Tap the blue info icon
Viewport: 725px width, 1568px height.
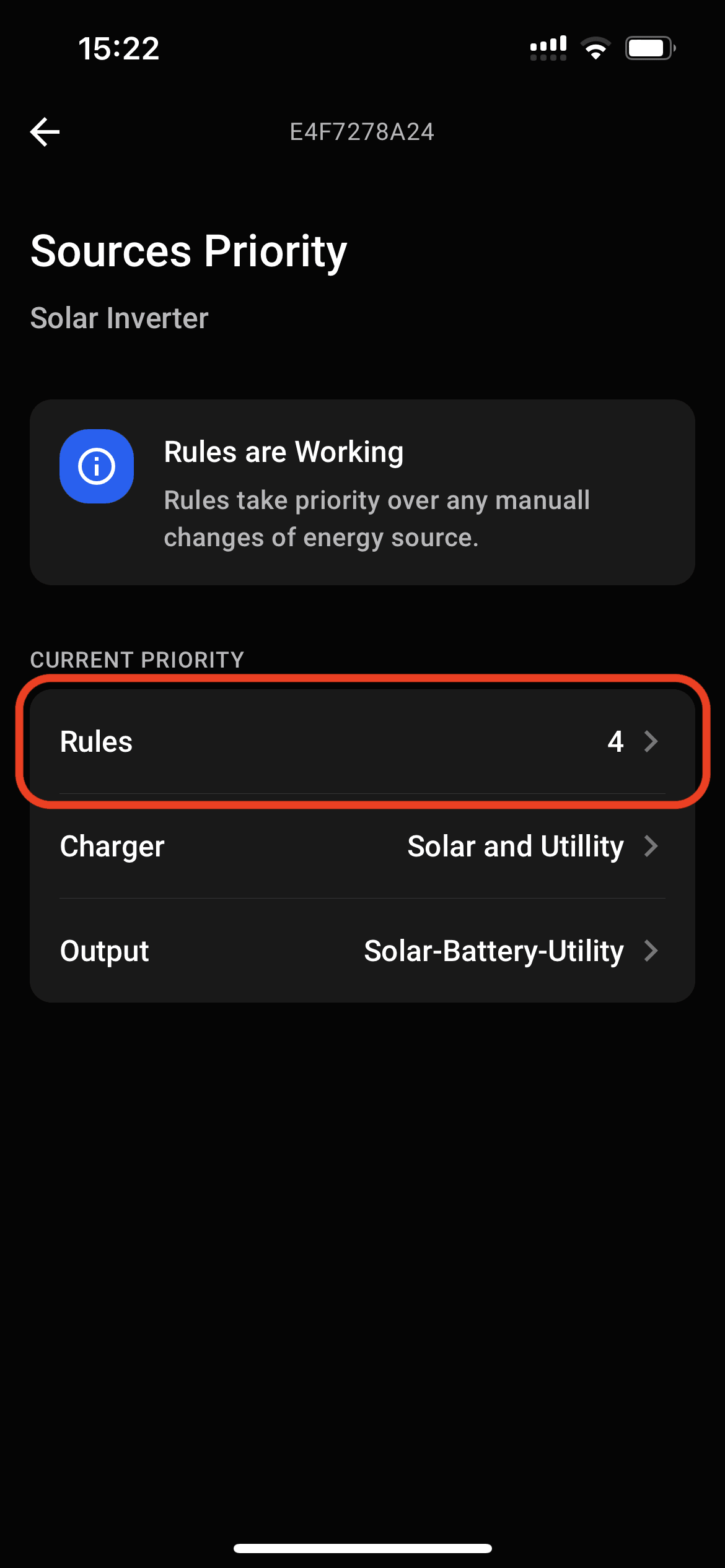tap(96, 466)
